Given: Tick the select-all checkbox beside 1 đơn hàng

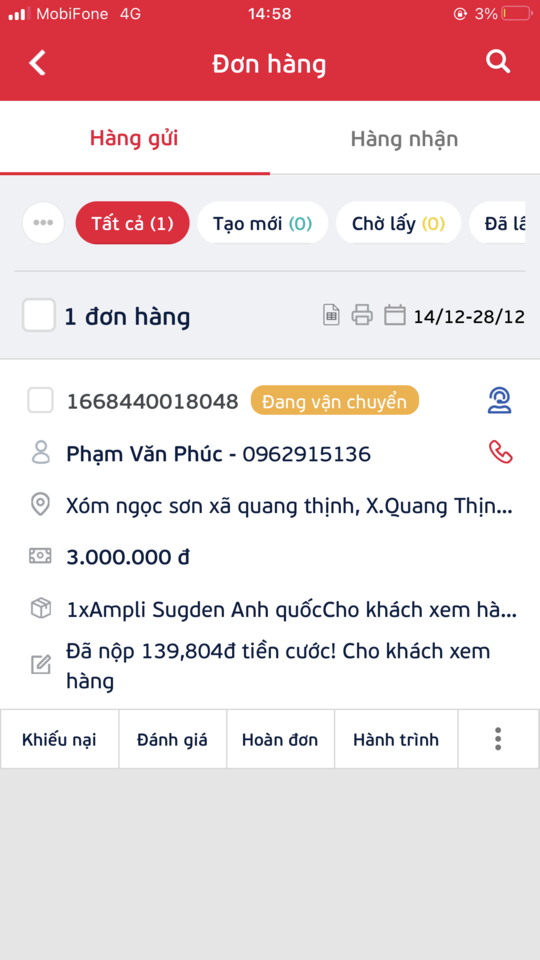Looking at the screenshot, I should [x=39, y=315].
